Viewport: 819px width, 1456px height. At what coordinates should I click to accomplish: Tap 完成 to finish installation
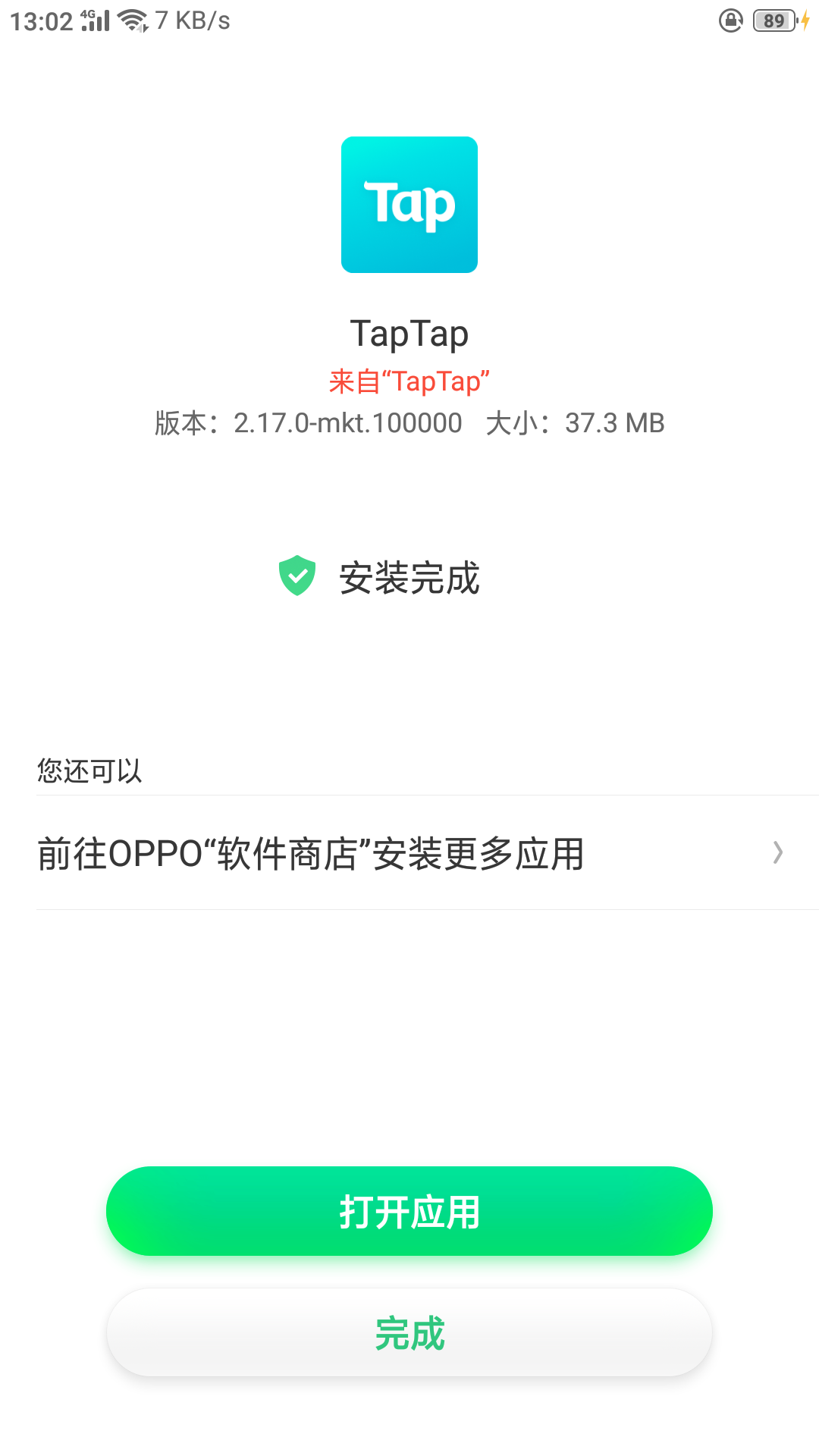(409, 1332)
